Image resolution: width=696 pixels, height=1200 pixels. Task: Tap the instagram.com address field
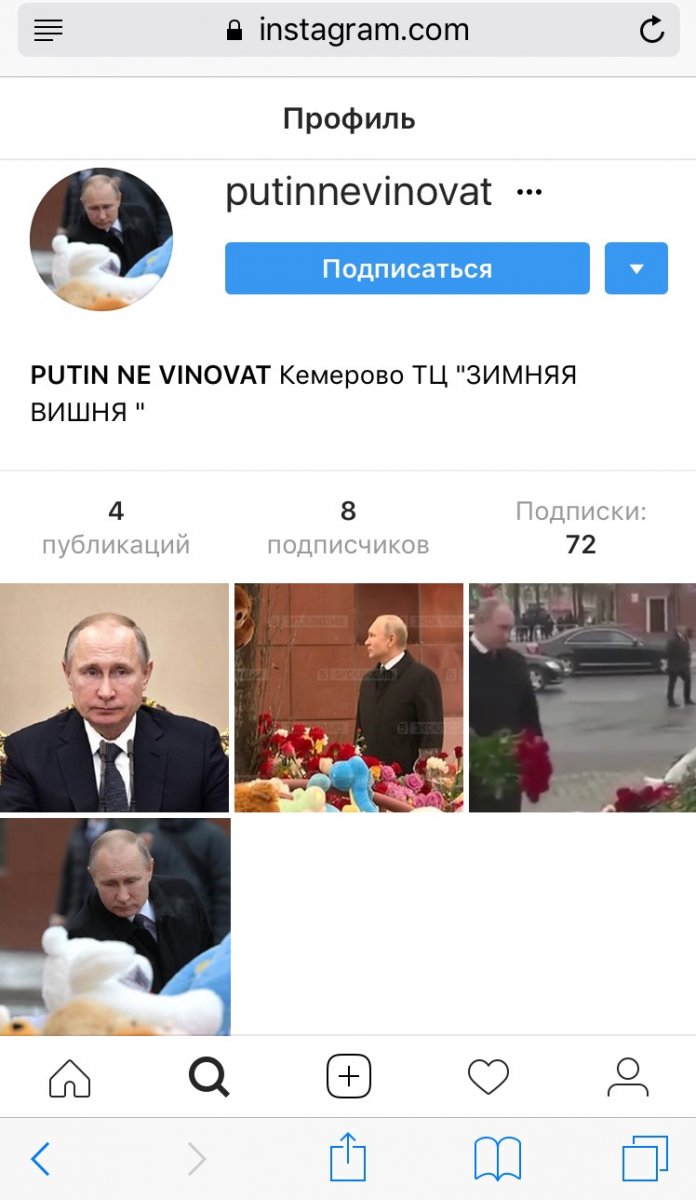348,30
